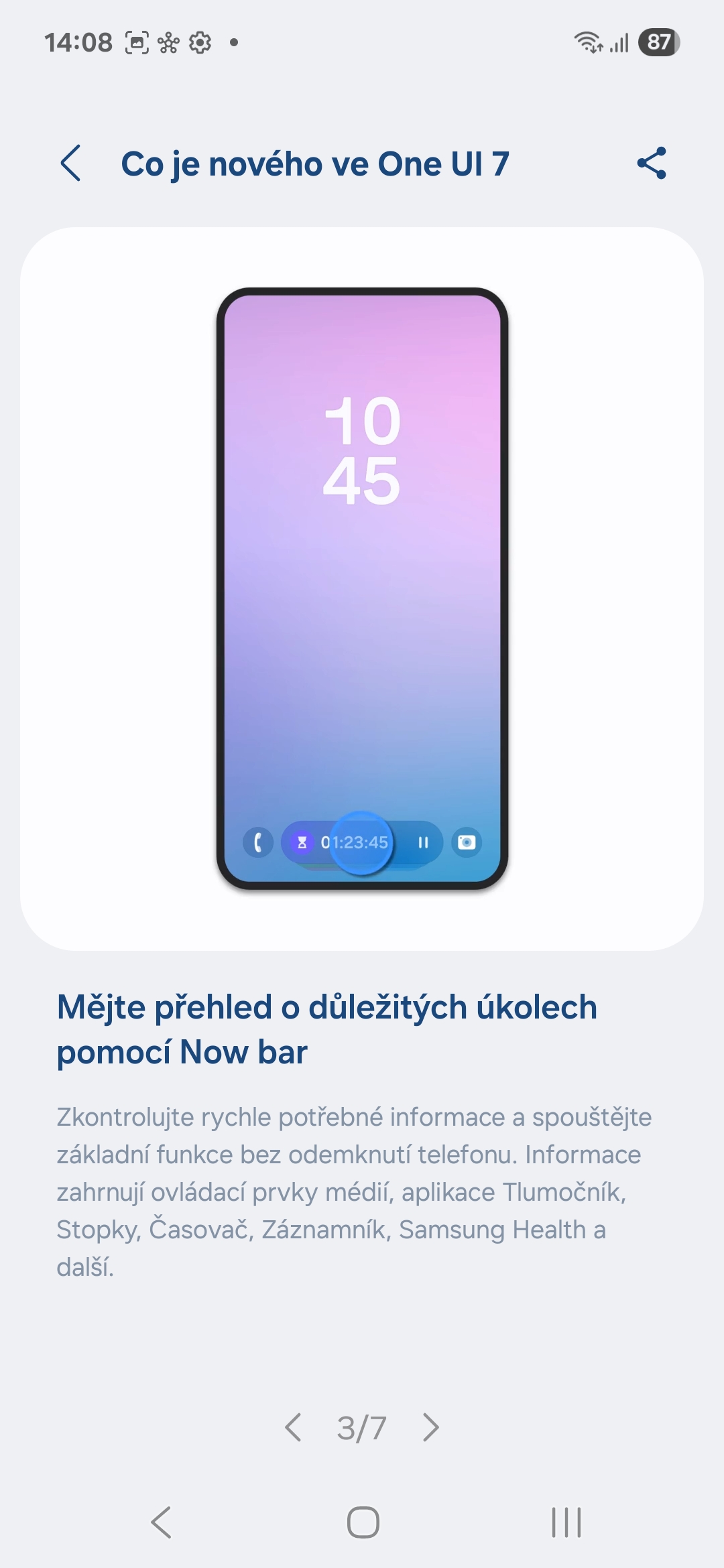The image size is (724, 1568).
Task: Go to the previous page arrow
Action: pyautogui.click(x=293, y=1427)
